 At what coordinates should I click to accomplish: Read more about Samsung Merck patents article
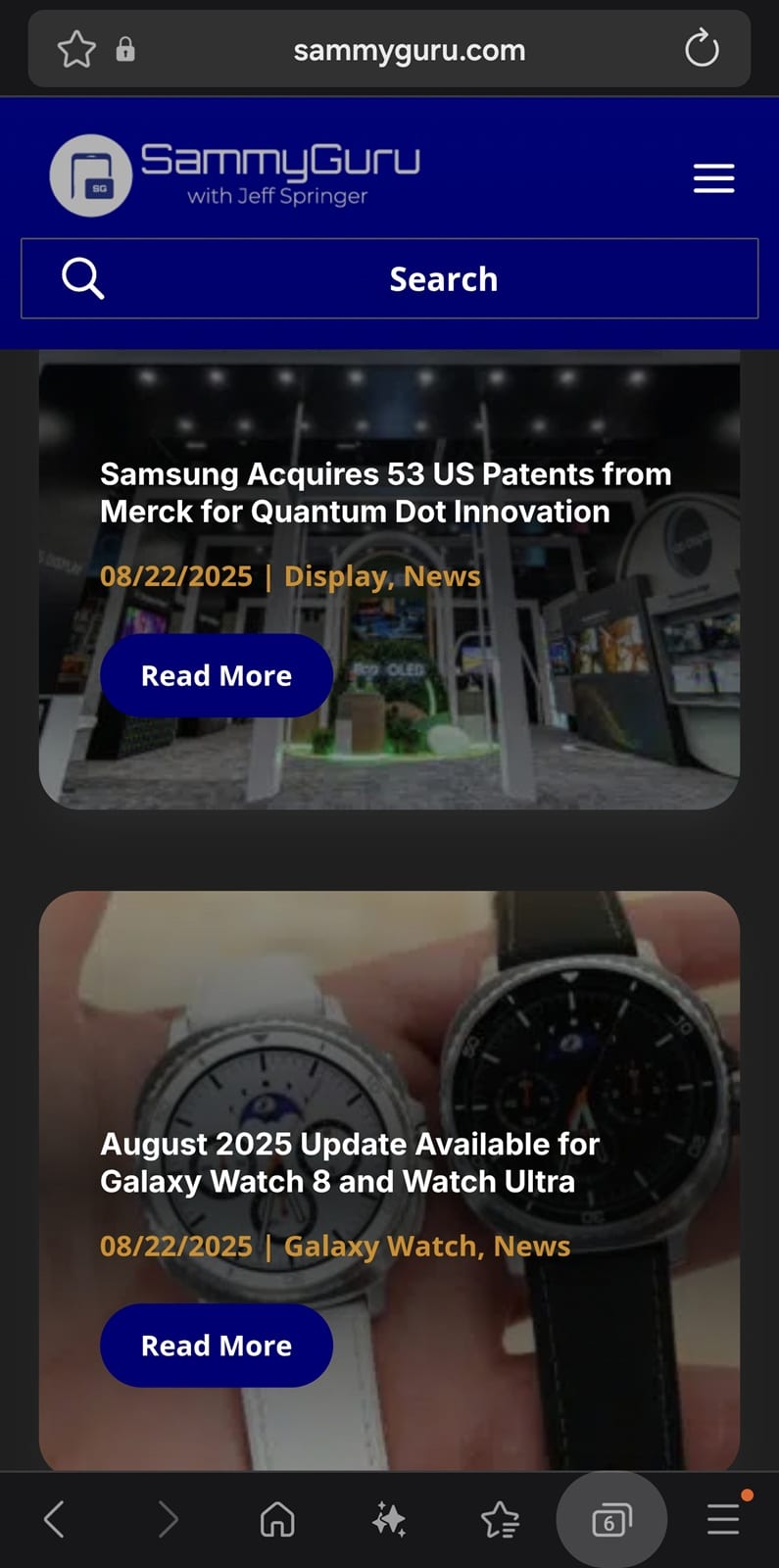[x=217, y=675]
